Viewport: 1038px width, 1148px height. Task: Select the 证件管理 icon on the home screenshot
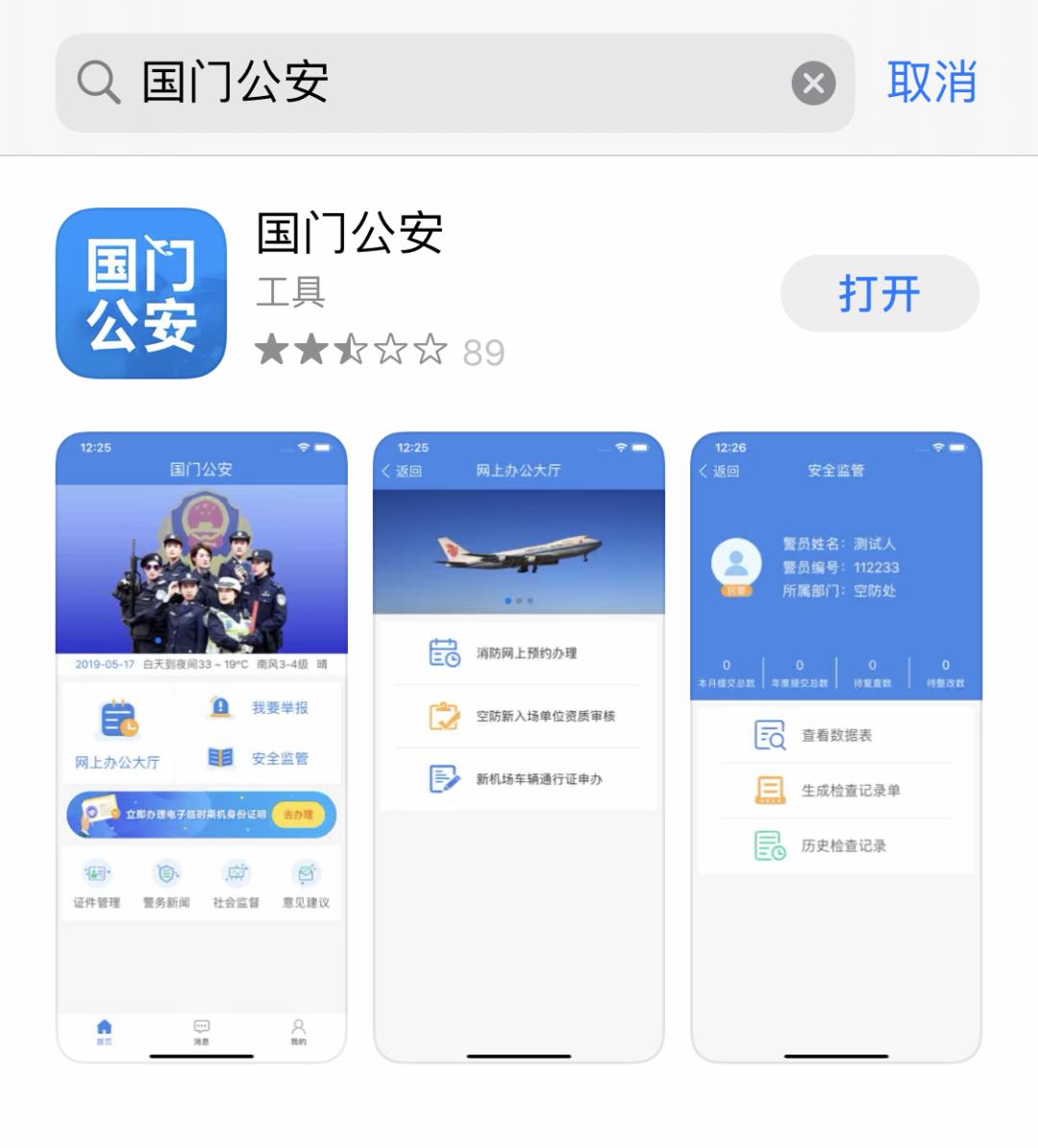96,874
